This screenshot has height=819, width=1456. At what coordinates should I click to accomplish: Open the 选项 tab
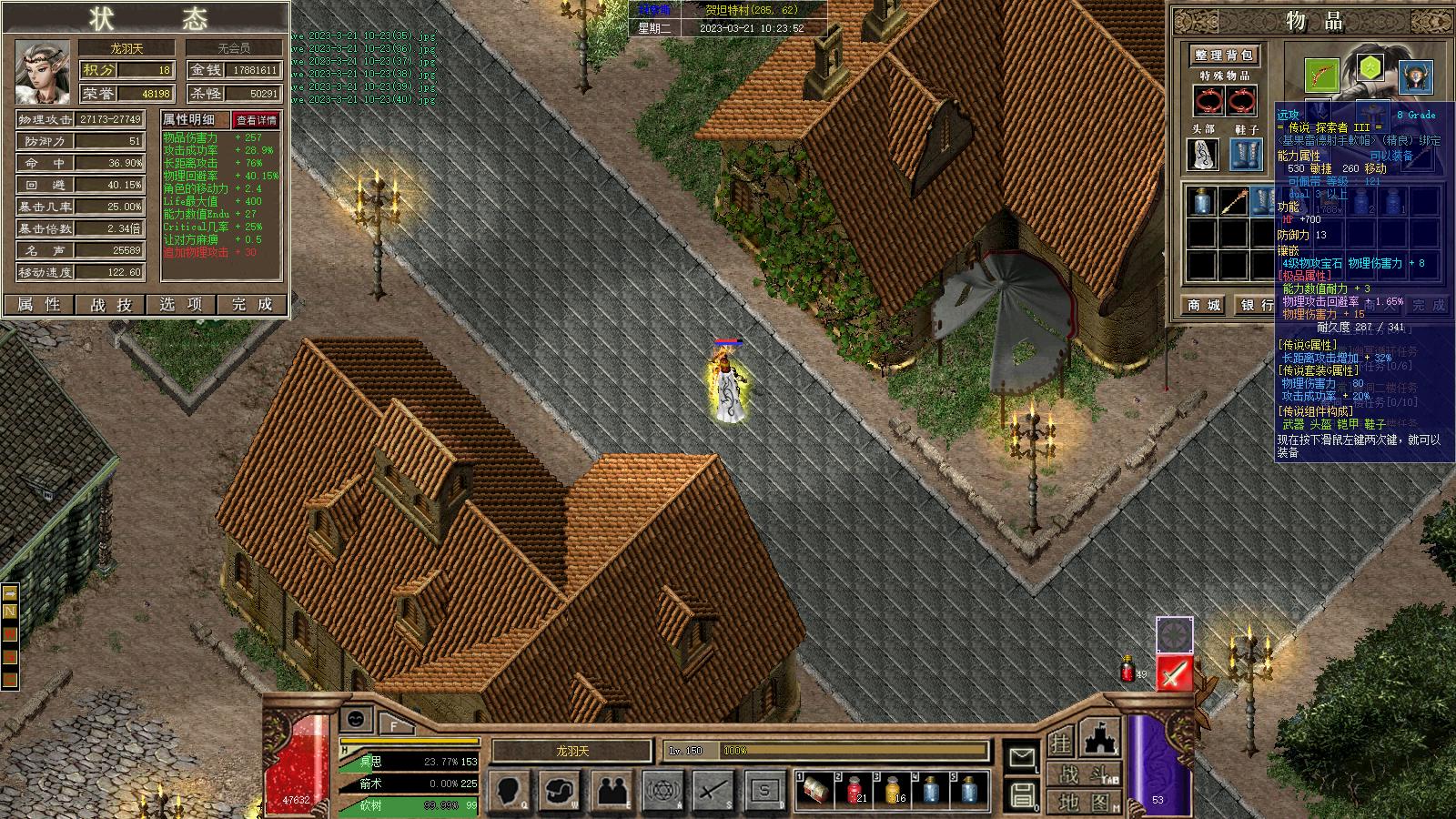click(x=181, y=305)
